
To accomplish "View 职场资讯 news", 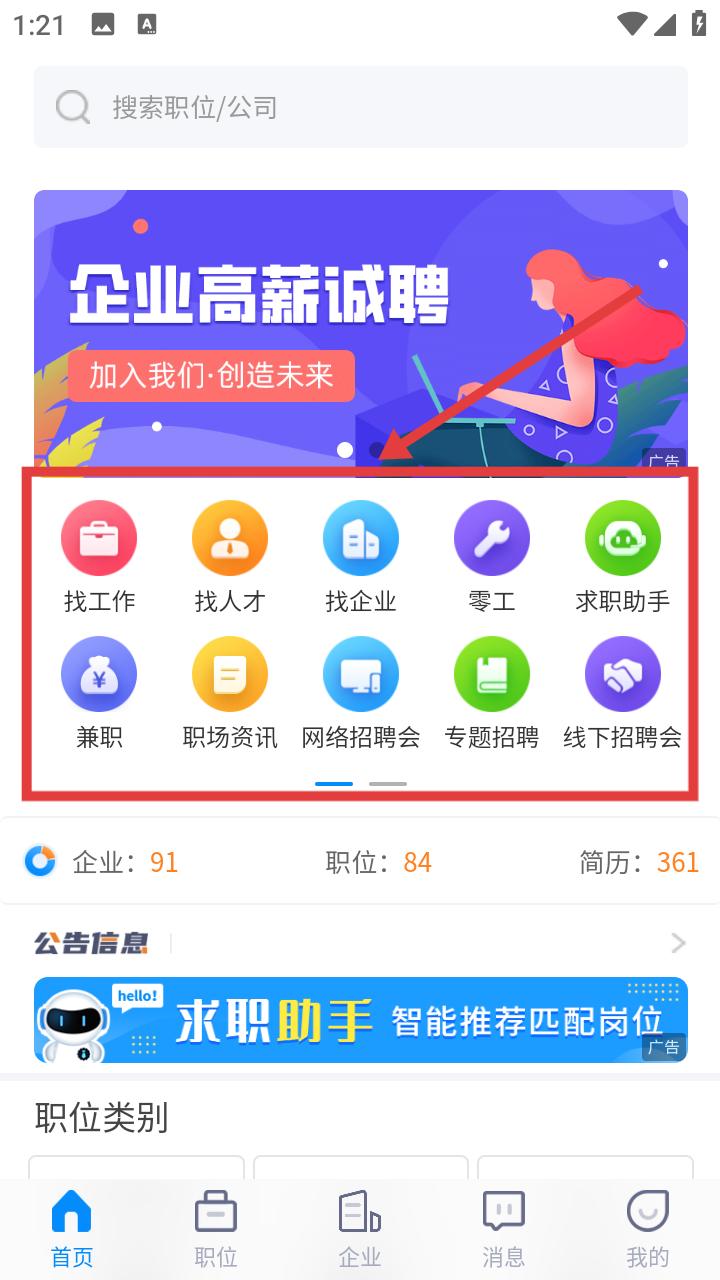I will point(230,694).
